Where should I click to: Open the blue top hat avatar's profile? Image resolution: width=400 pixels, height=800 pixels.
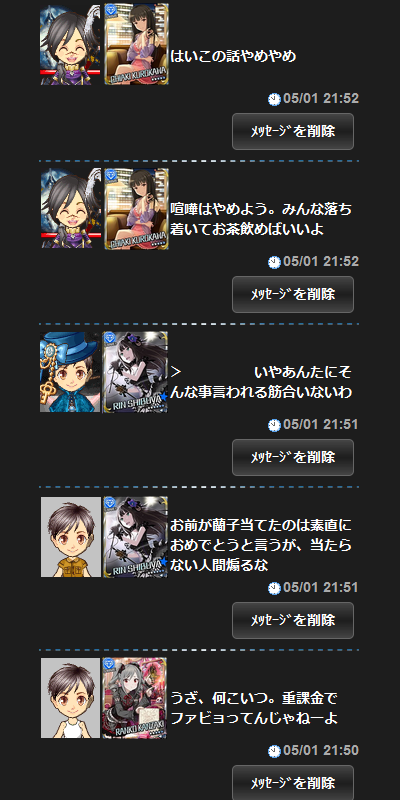(x=70, y=372)
